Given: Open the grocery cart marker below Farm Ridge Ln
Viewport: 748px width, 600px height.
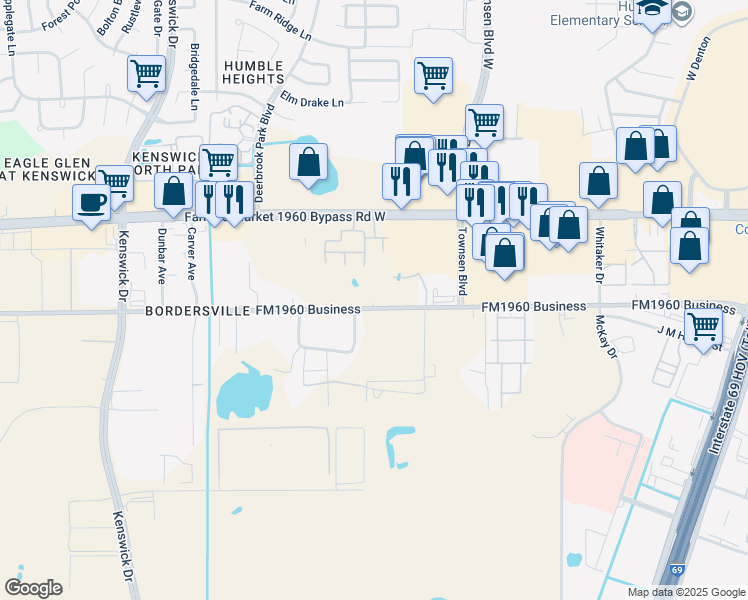Looking at the screenshot, I should [433, 76].
